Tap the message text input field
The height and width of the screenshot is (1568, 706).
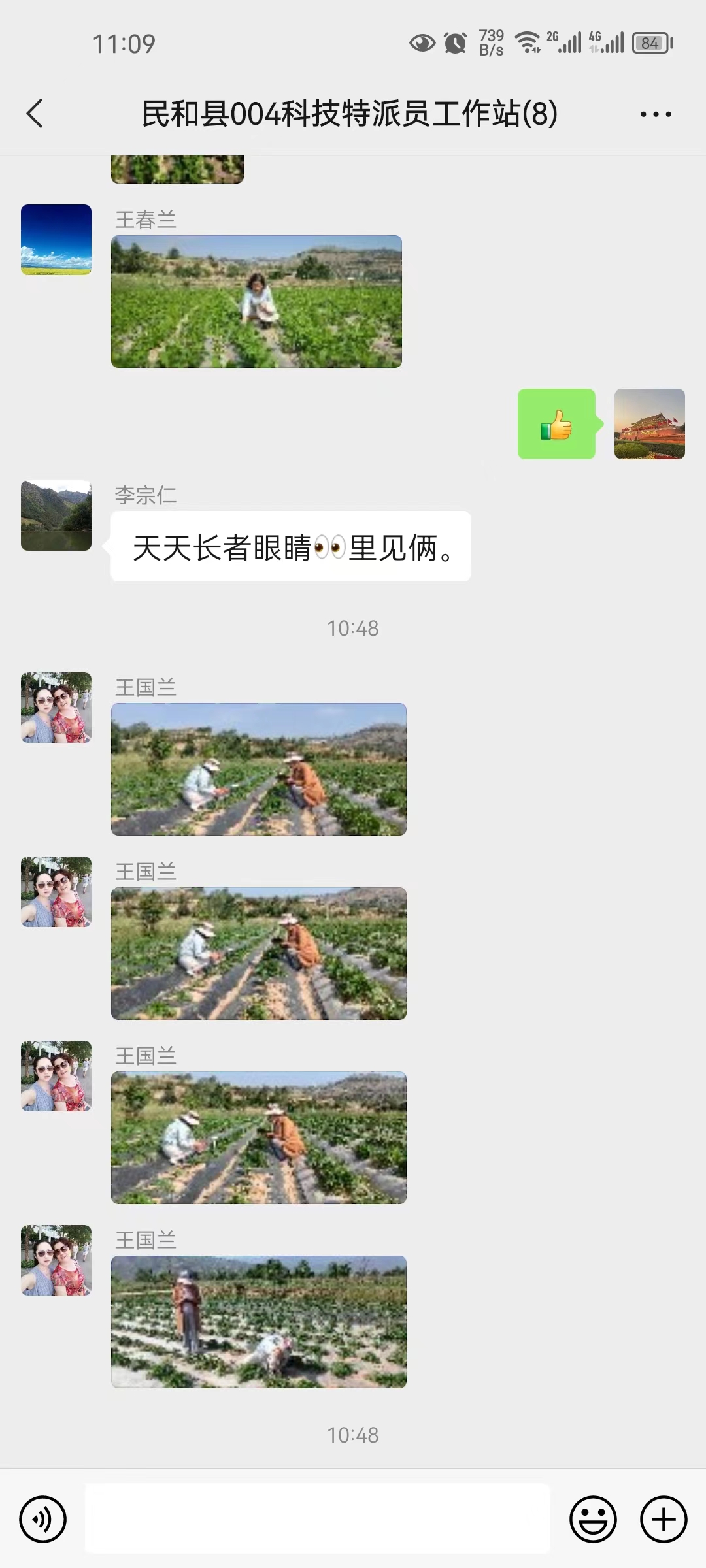(318, 1518)
